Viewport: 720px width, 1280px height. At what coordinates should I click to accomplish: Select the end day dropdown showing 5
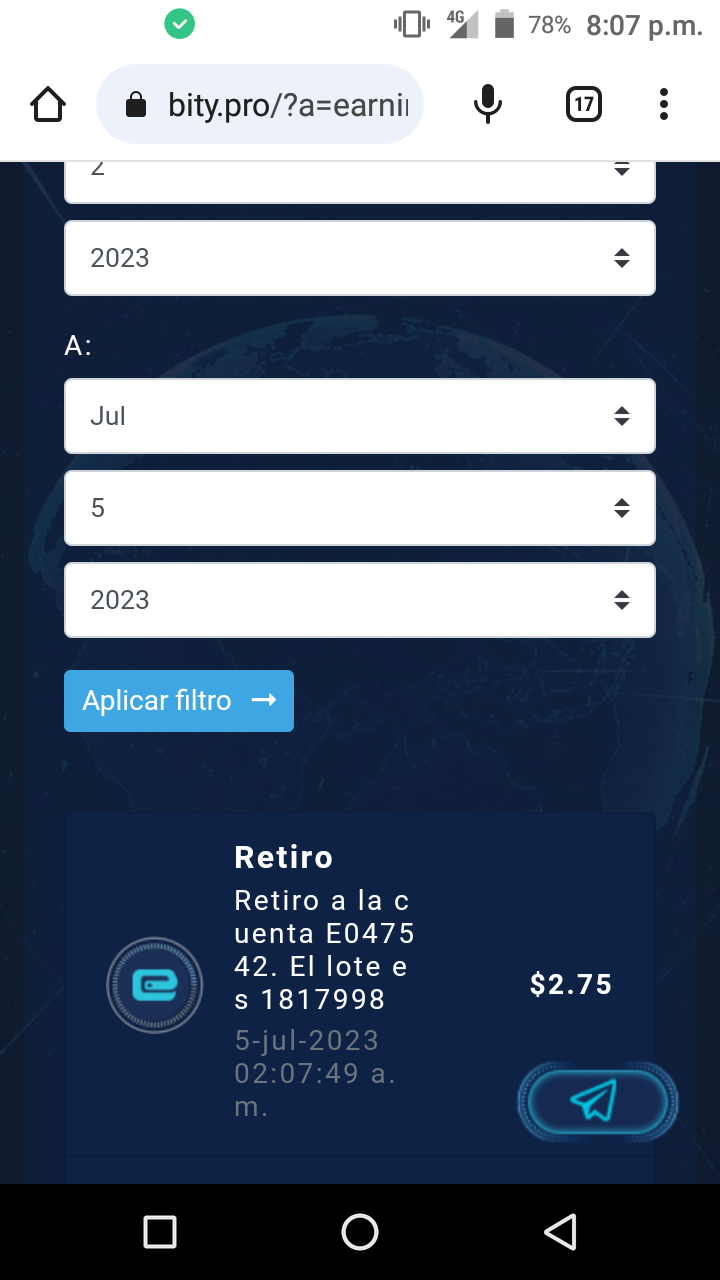[x=360, y=508]
